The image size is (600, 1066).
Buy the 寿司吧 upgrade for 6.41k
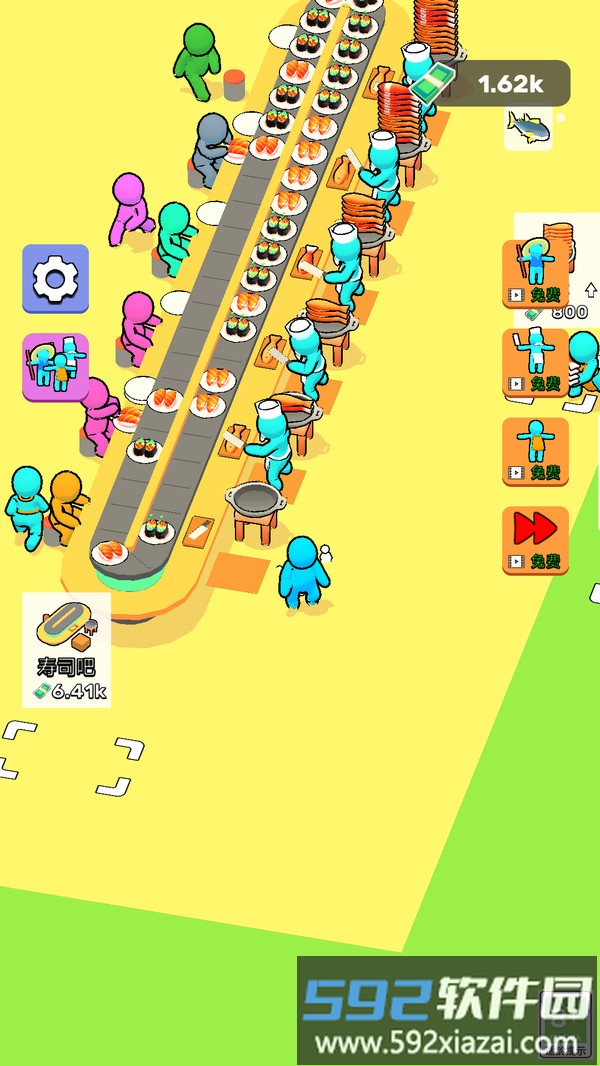tap(67, 650)
